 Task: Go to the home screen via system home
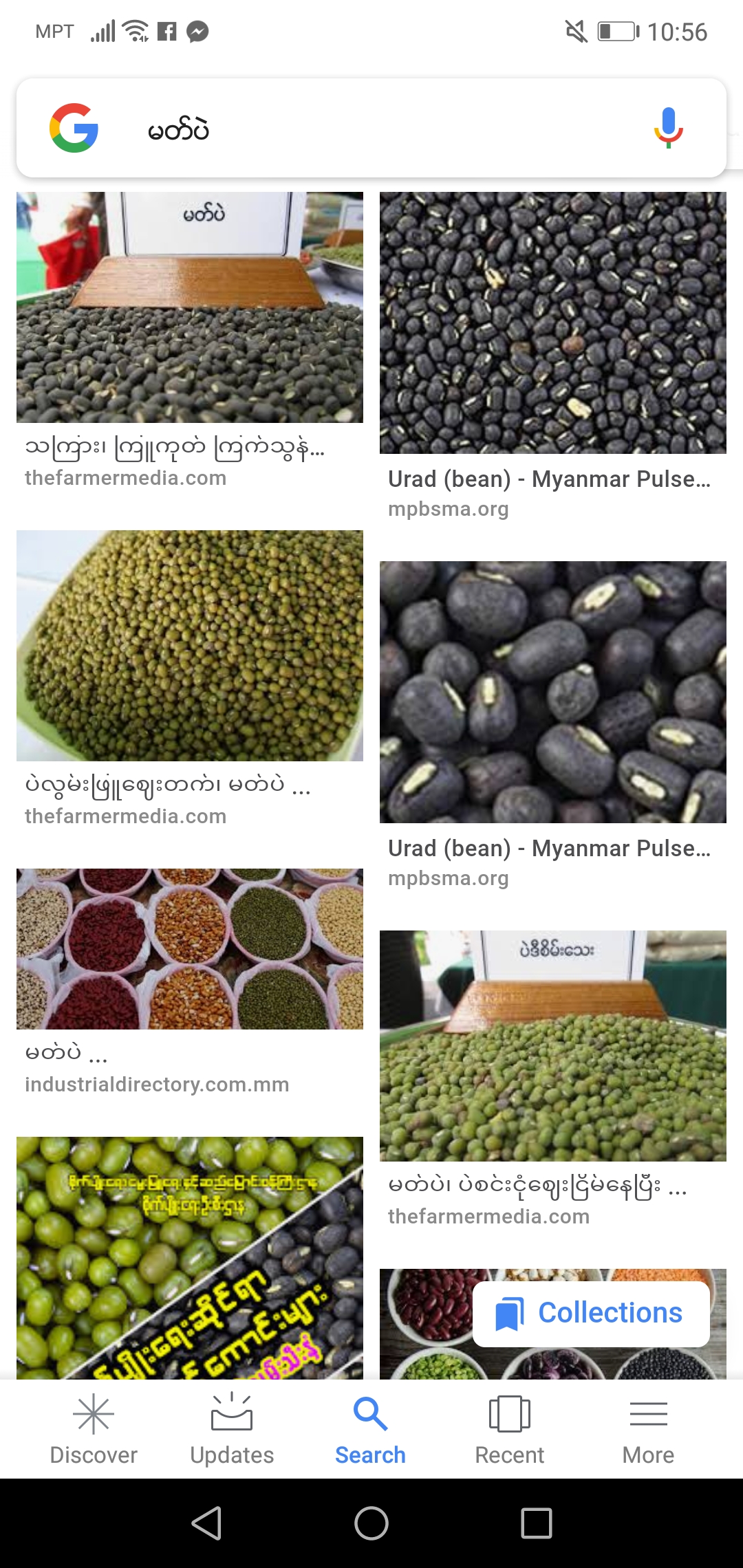pos(371,1523)
